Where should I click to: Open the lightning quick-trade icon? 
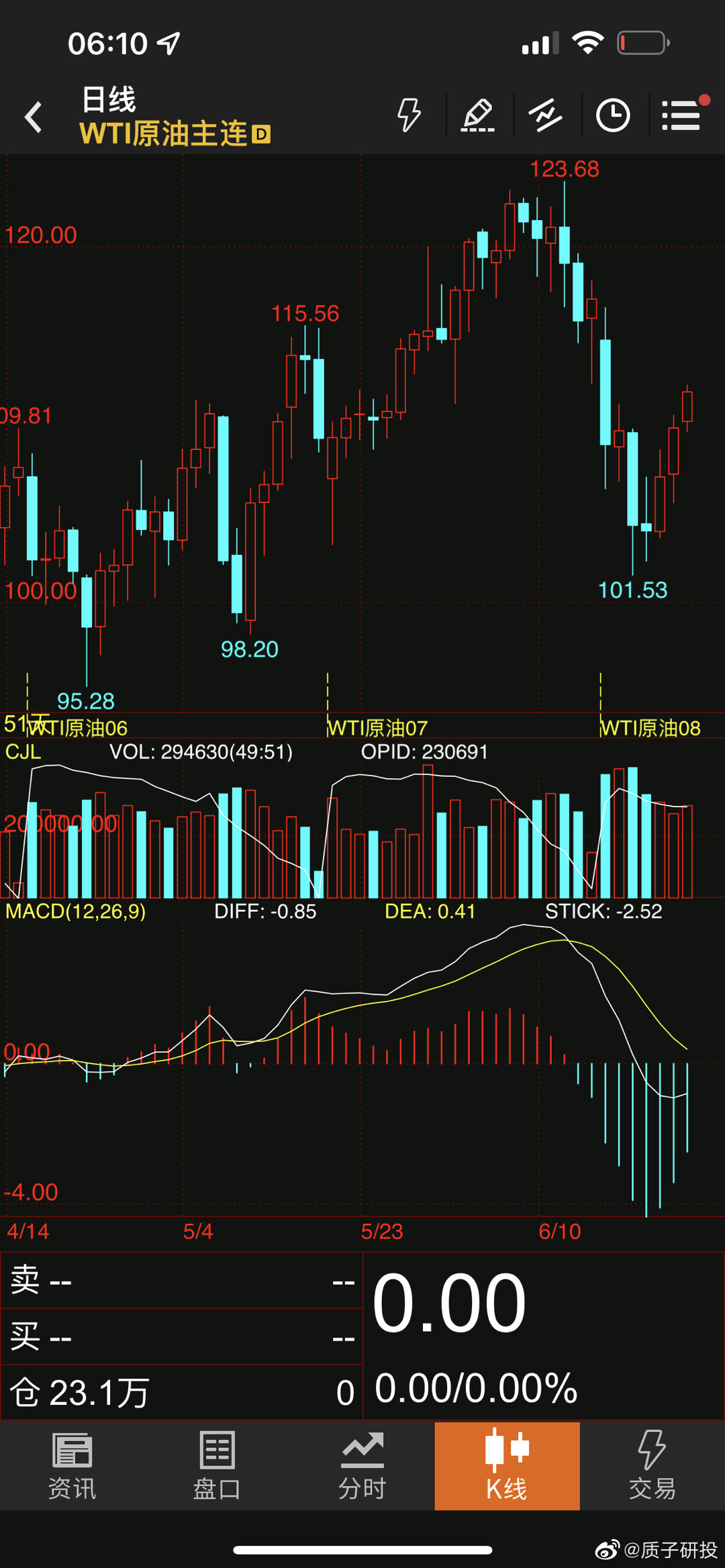409,115
